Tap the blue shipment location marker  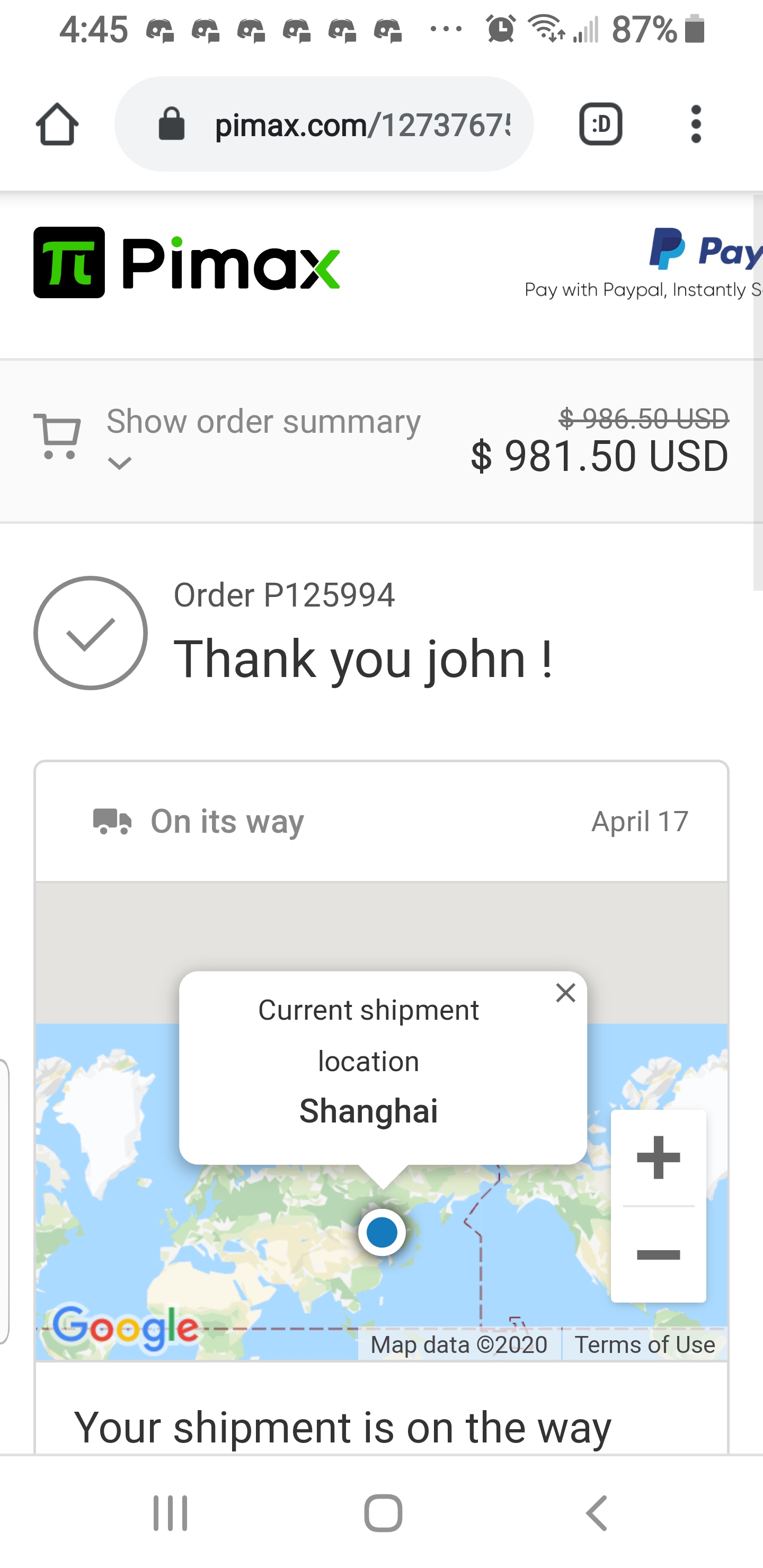coord(382,1233)
